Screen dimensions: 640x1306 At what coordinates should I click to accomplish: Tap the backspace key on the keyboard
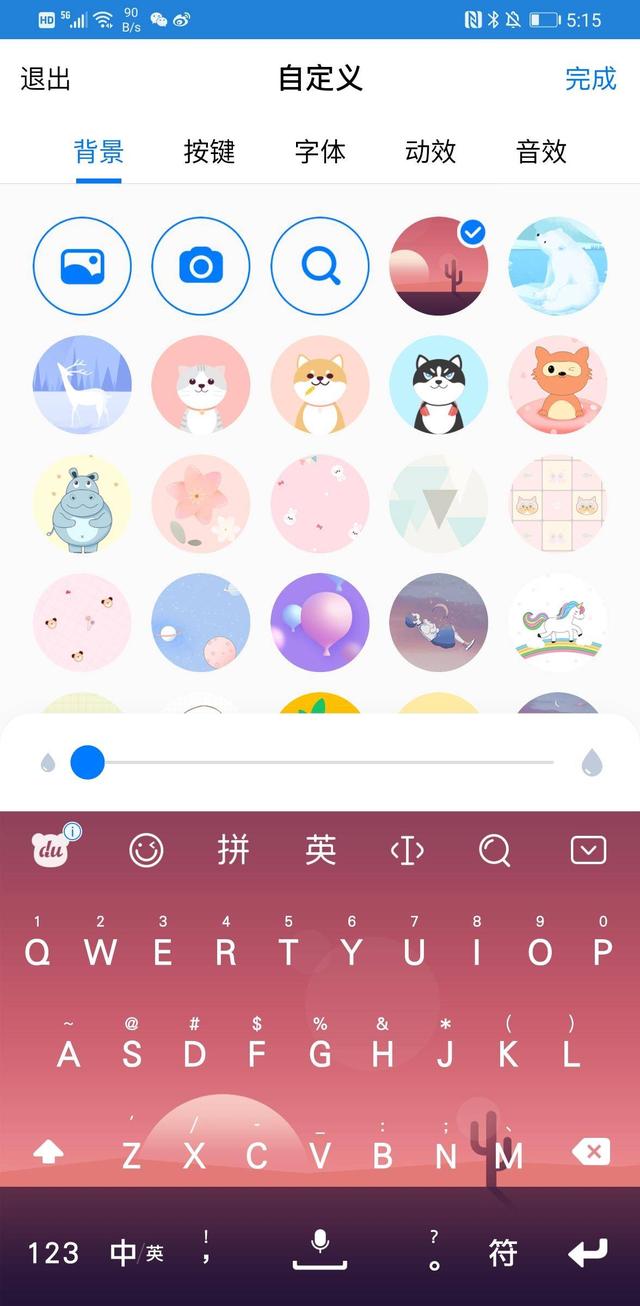[590, 1152]
